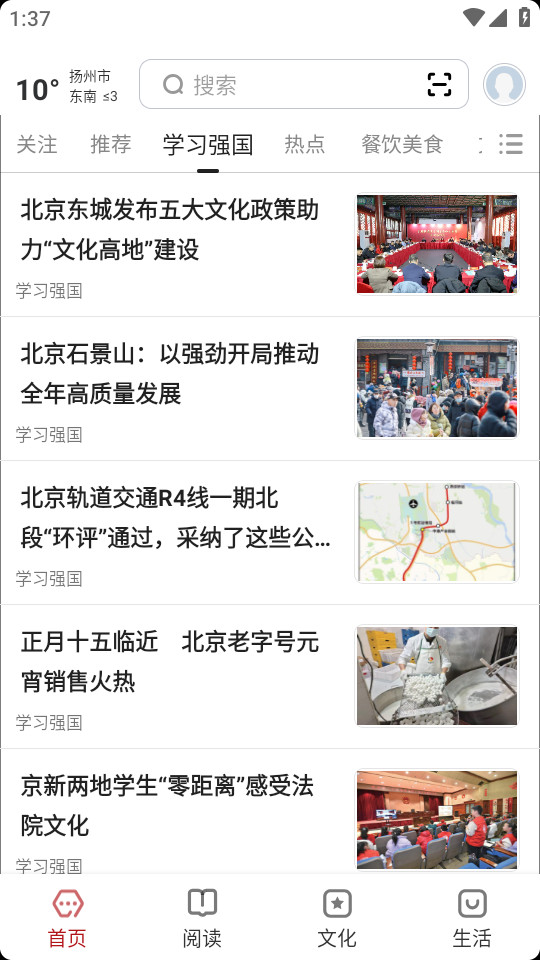Open article 京新两地学生“零距离”感受法院文化

(270, 812)
